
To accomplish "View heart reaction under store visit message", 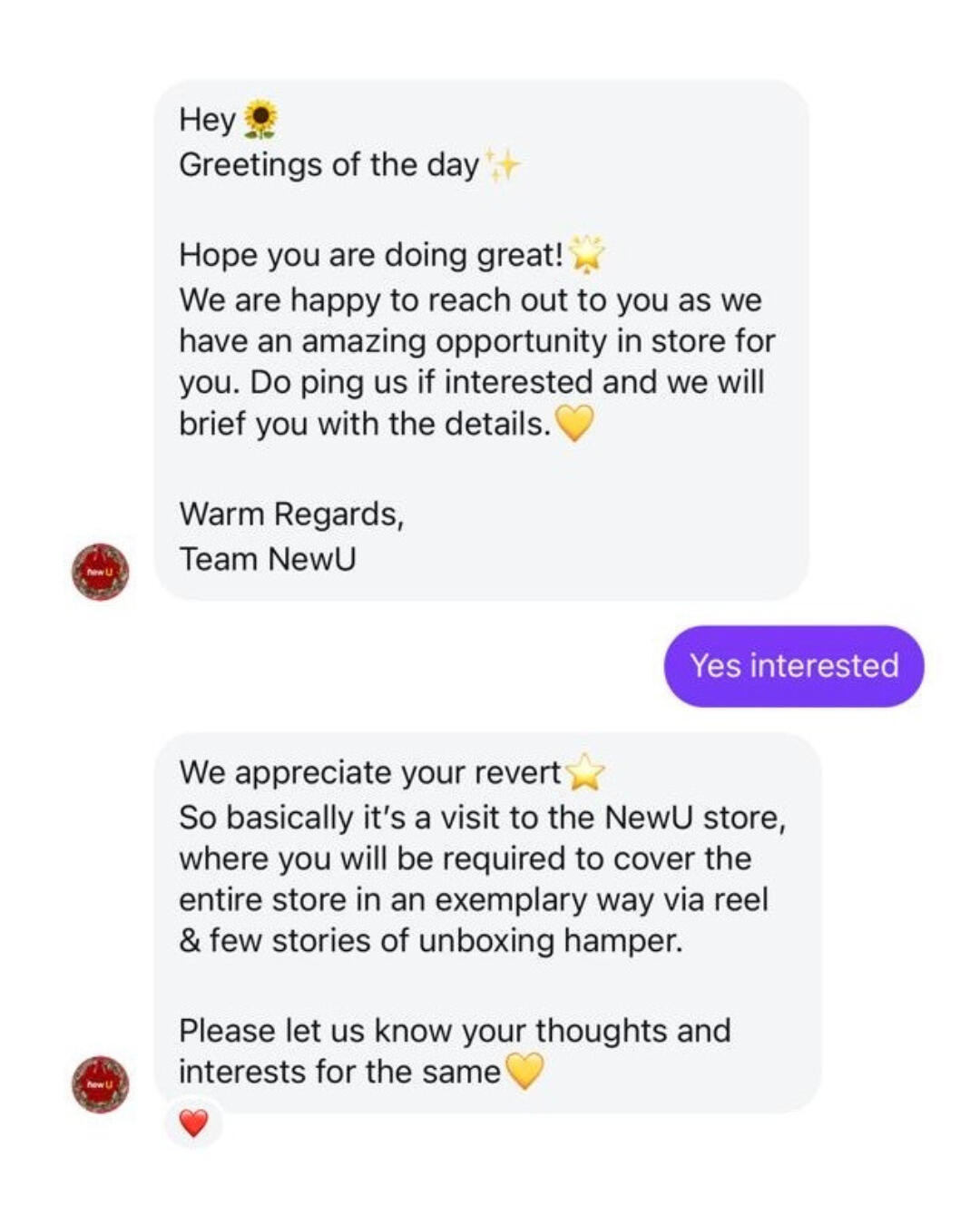I will click(193, 1123).
